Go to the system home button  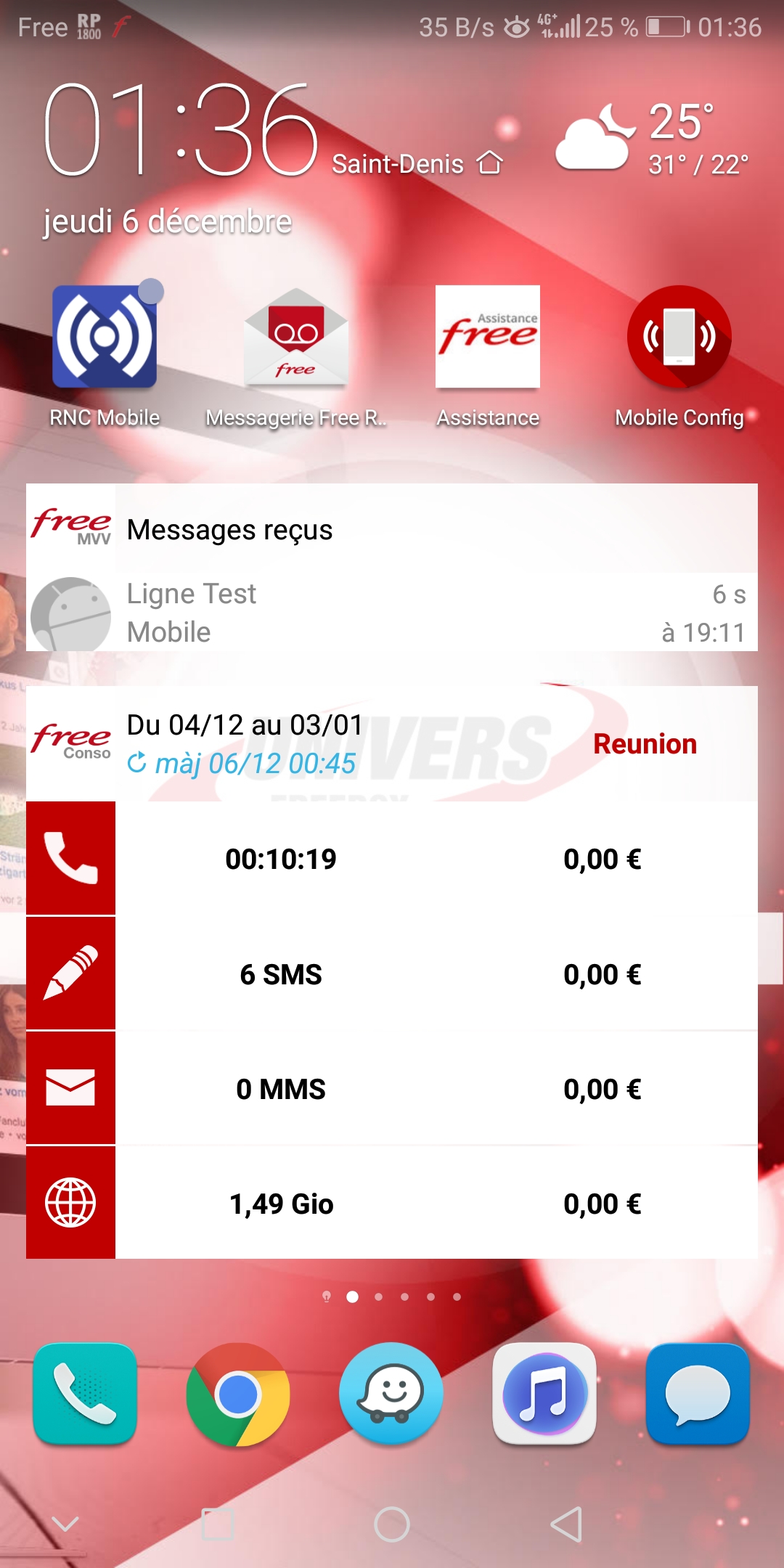pyautogui.click(x=392, y=1524)
